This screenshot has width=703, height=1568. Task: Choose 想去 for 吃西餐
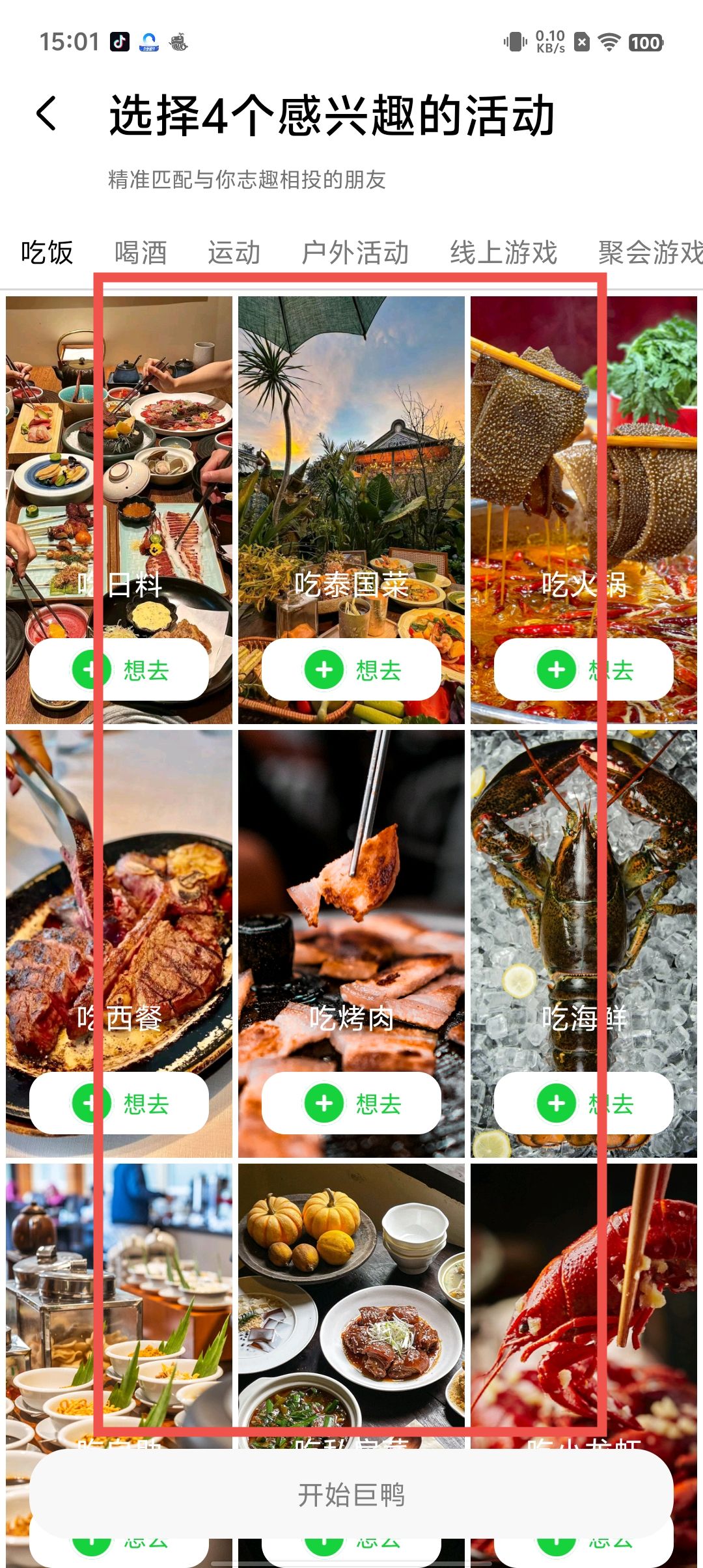119,1103
